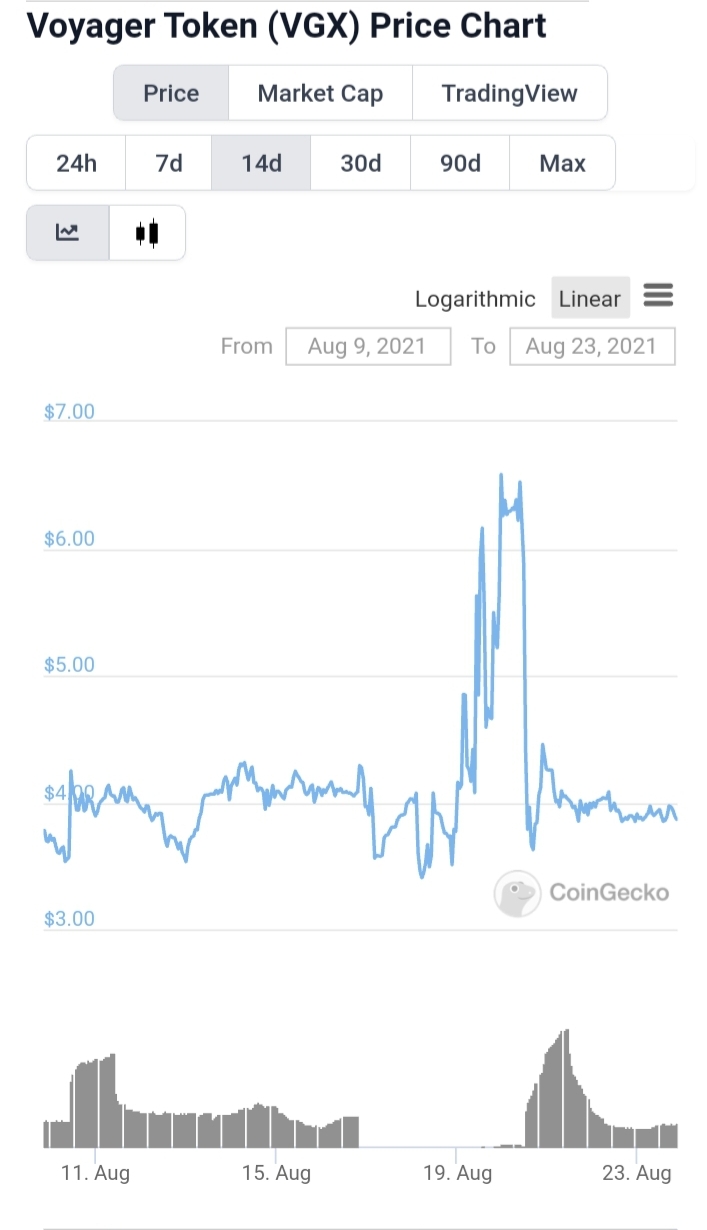707x1230 pixels.
Task: Set time range to 24h
Action: pos(76,163)
